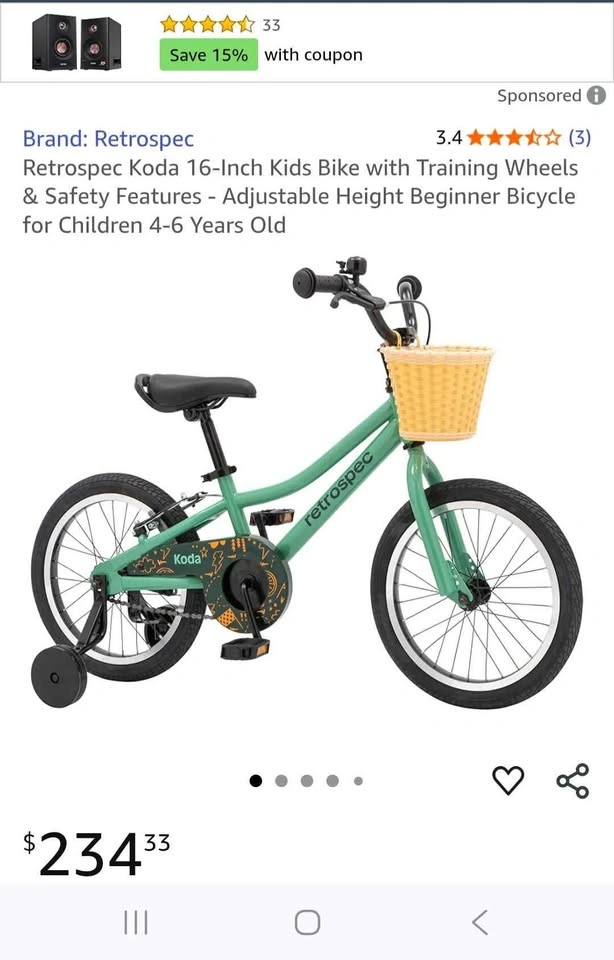Screen dimensions: 614x960
Task: Share this product listing
Action: coord(572,780)
